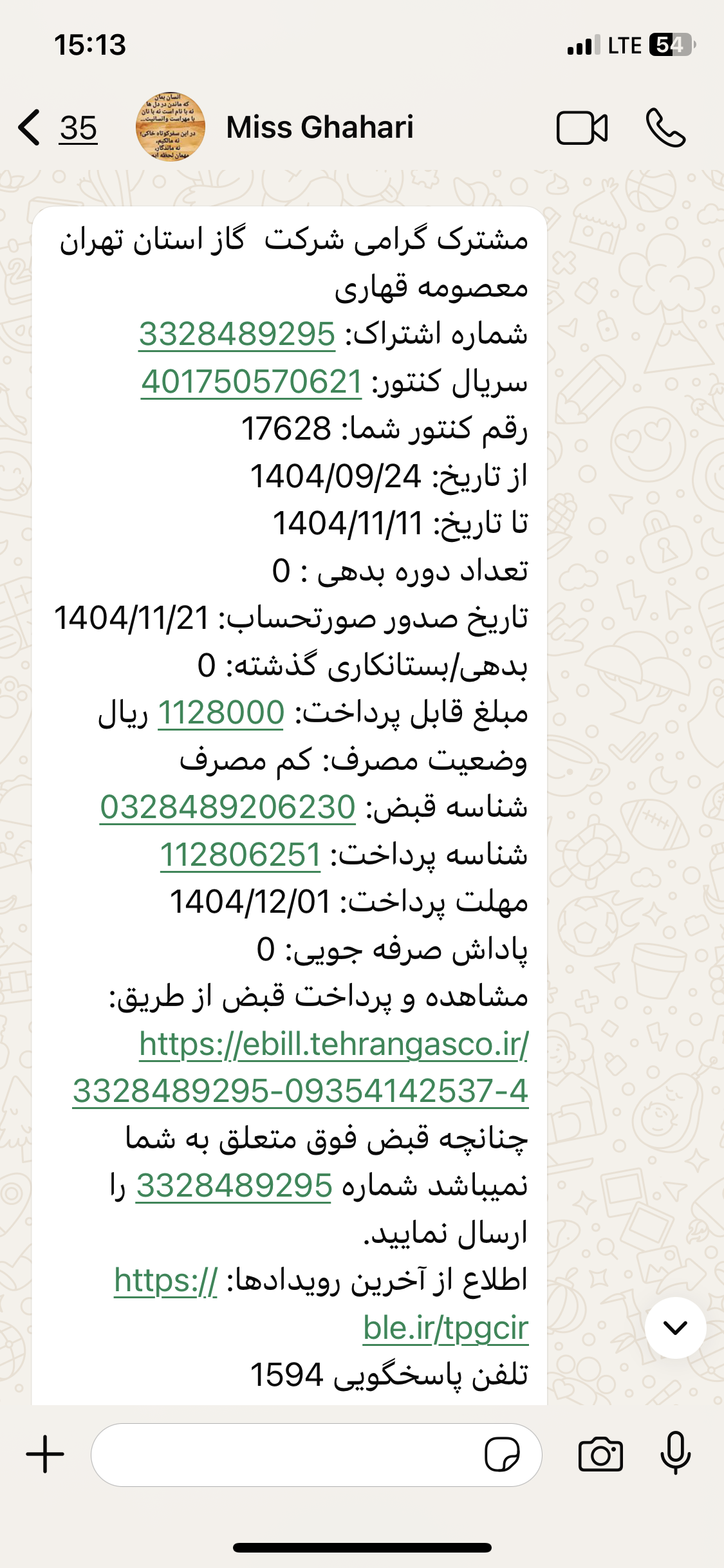724x1568 pixels.
Task: Open the sticker picker
Action: [502, 1454]
